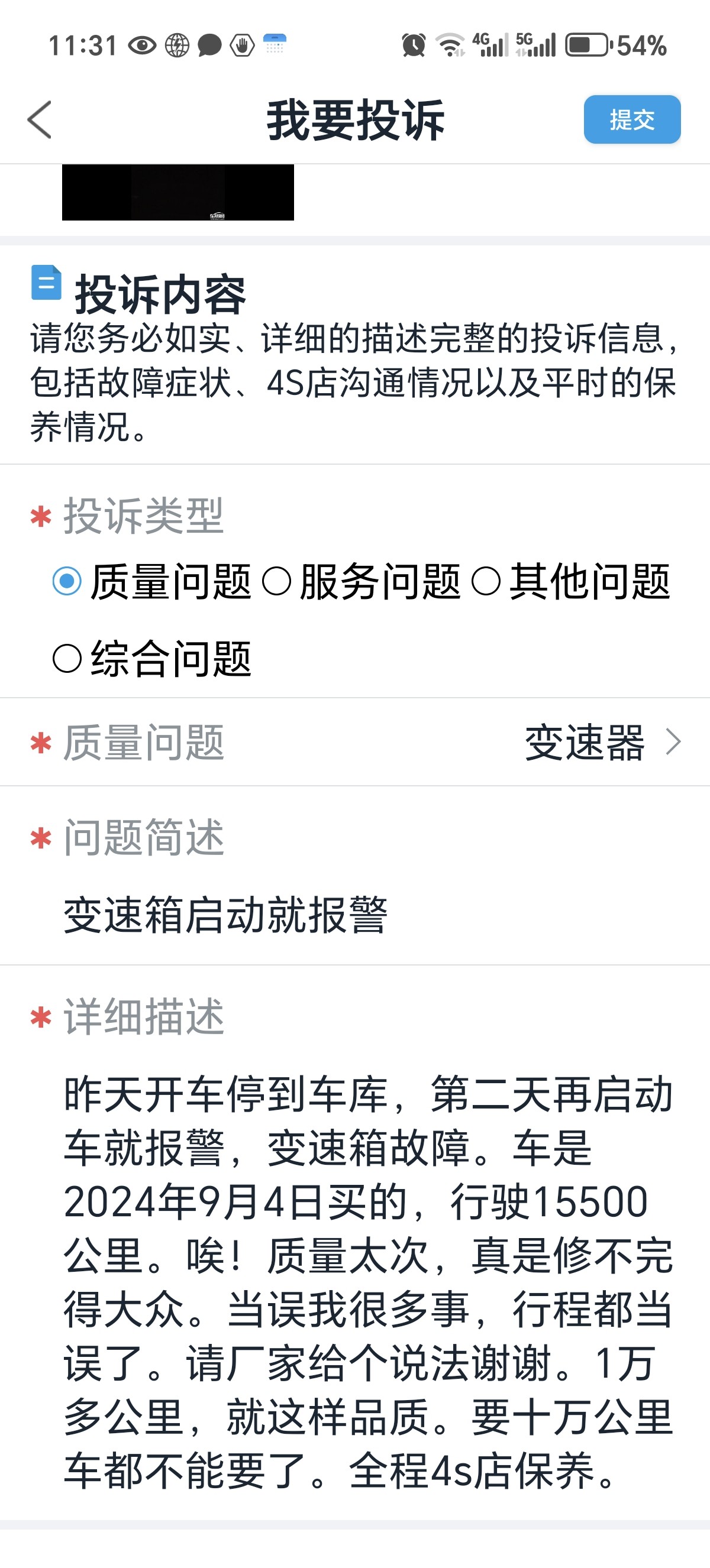The height and width of the screenshot is (1568, 710).
Task: Open the uploaded black image thumbnail
Action: pos(178,192)
